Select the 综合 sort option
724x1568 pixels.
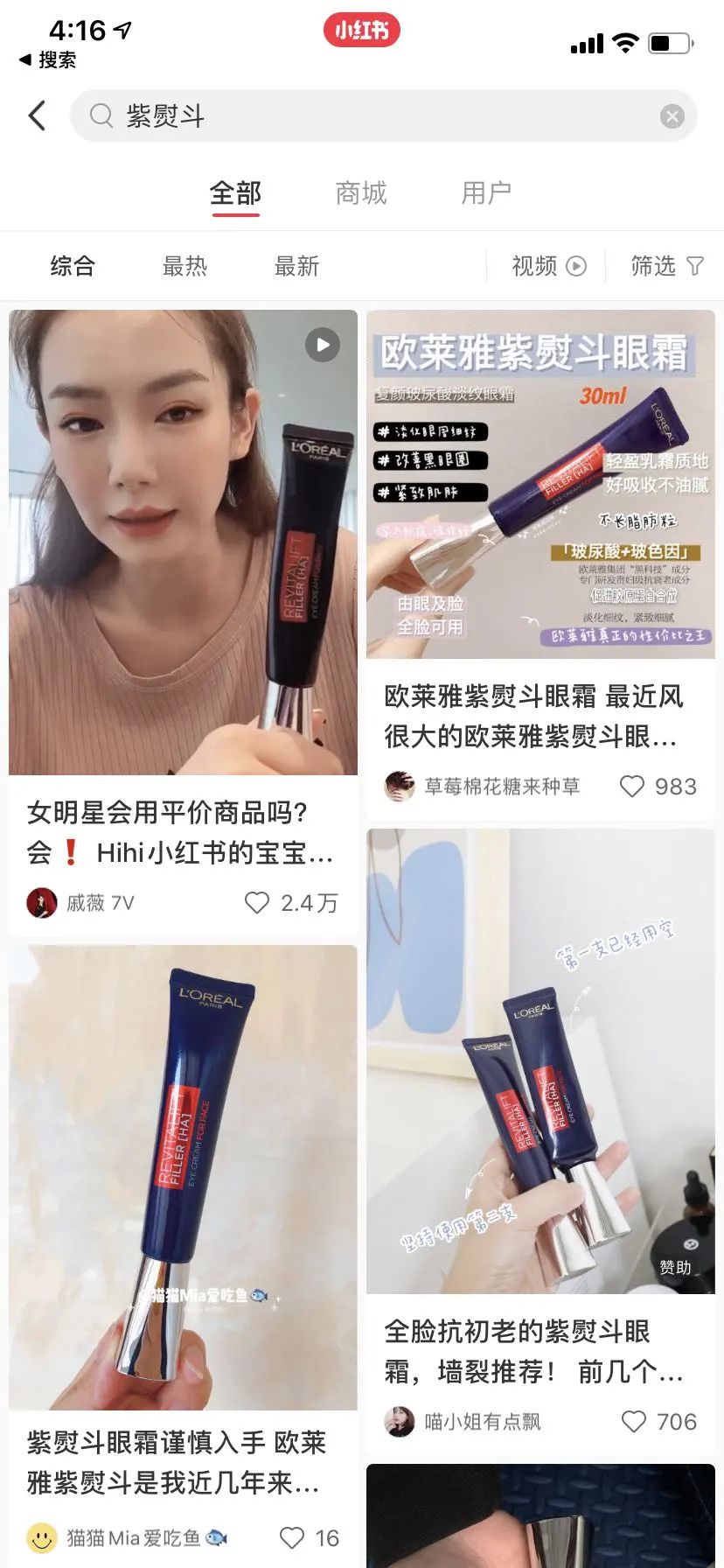click(73, 266)
